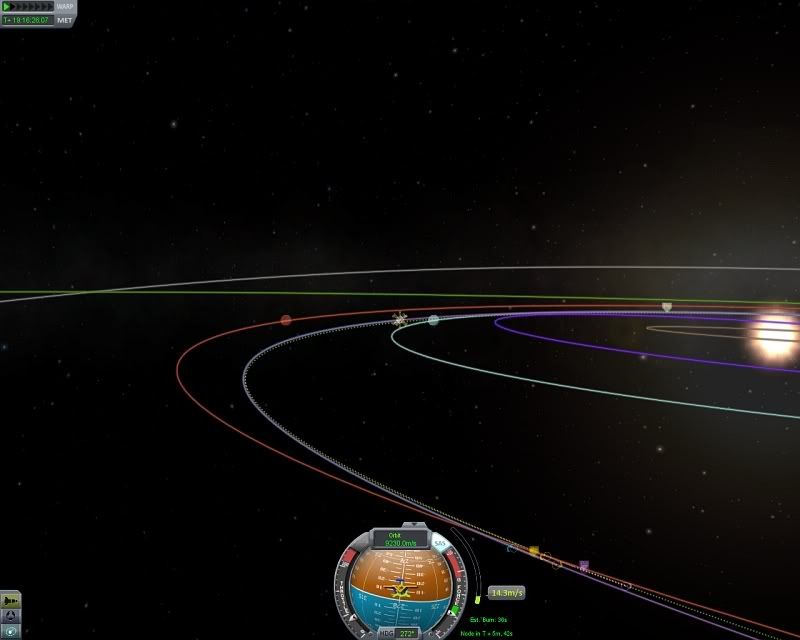
Task: Toggle the MET mission time display
Action: (64, 19)
